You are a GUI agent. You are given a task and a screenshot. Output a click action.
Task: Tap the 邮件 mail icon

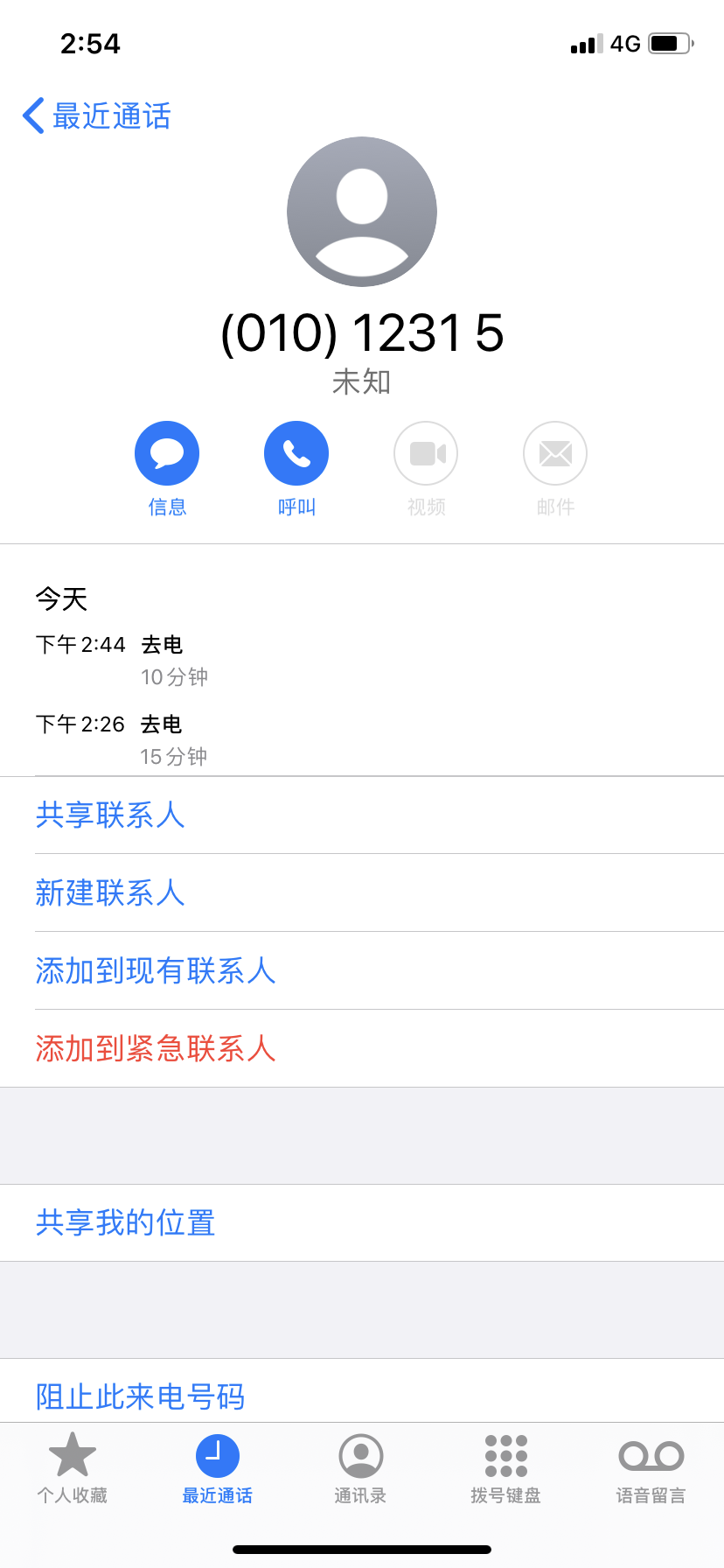pyautogui.click(x=554, y=452)
